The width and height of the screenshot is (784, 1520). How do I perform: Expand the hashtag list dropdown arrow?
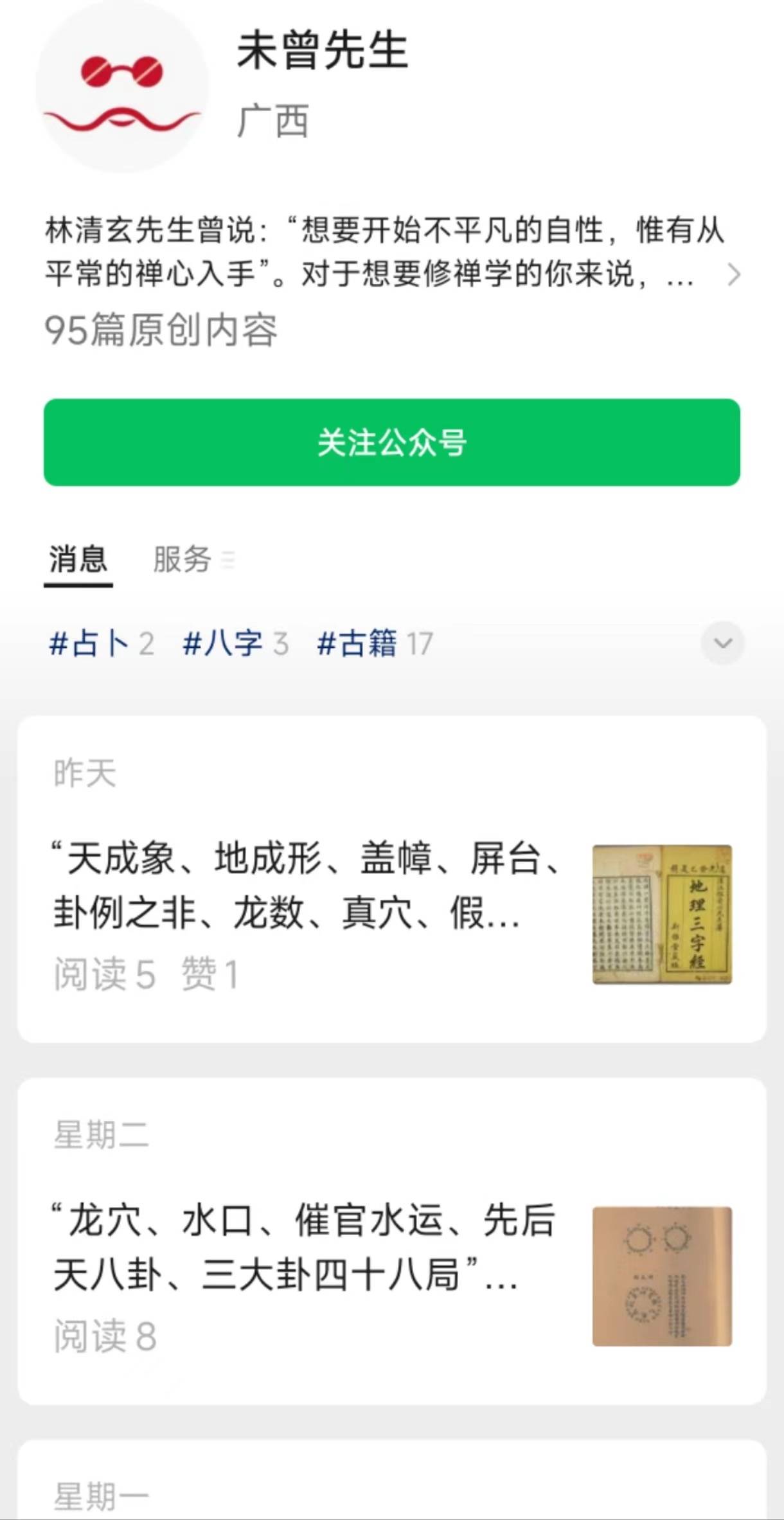(722, 643)
